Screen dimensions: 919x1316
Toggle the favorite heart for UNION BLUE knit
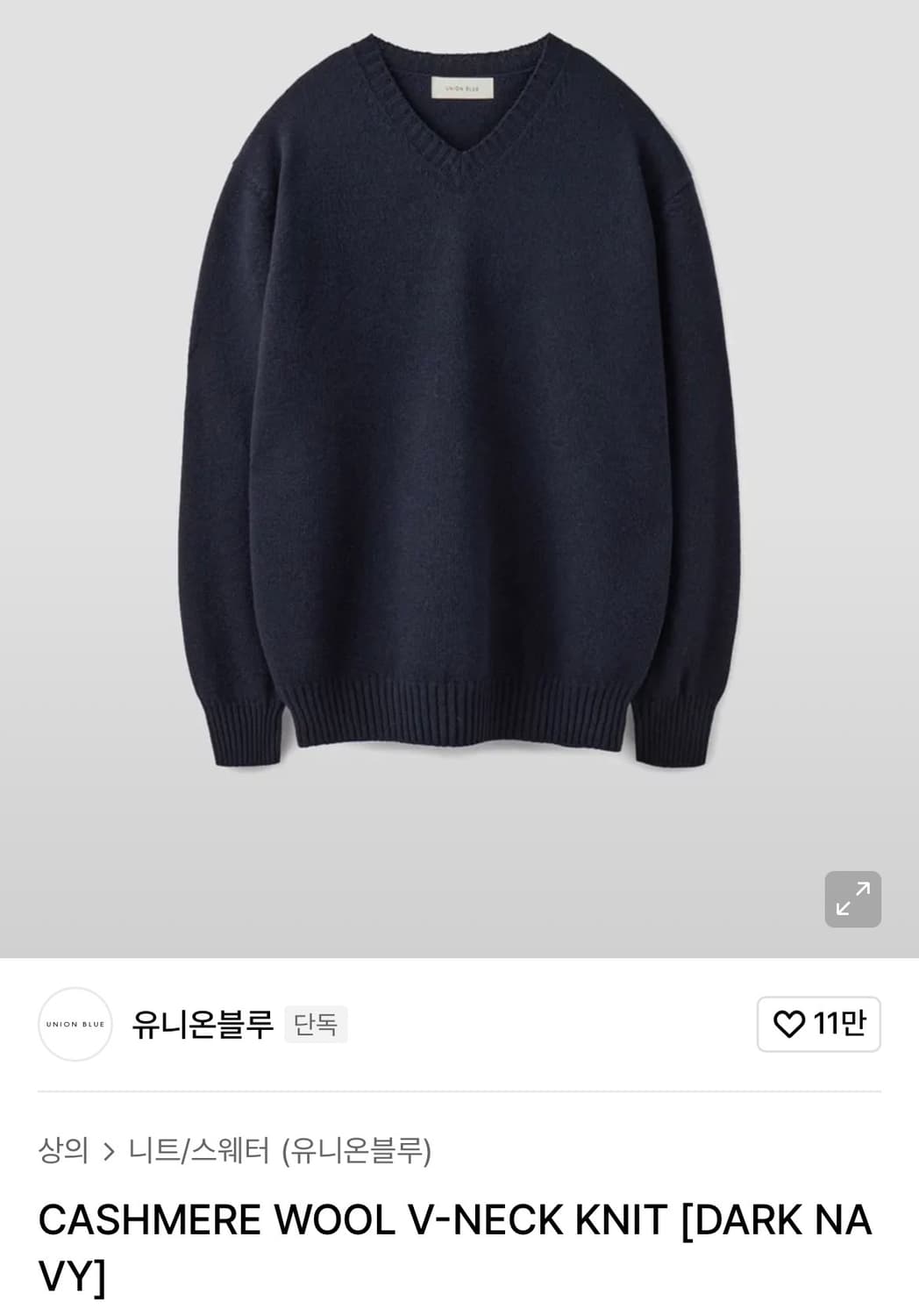791,1024
